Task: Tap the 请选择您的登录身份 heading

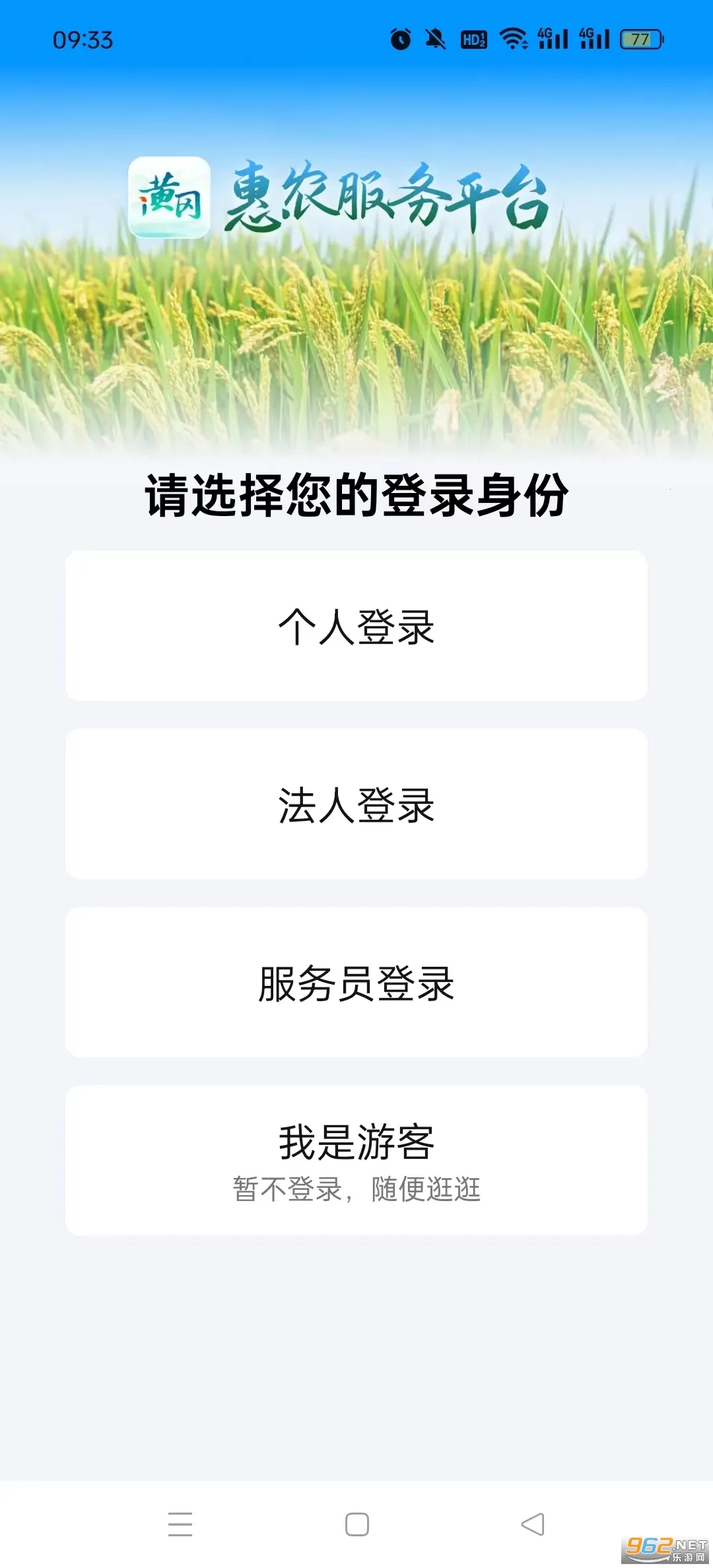Action: 356,492
